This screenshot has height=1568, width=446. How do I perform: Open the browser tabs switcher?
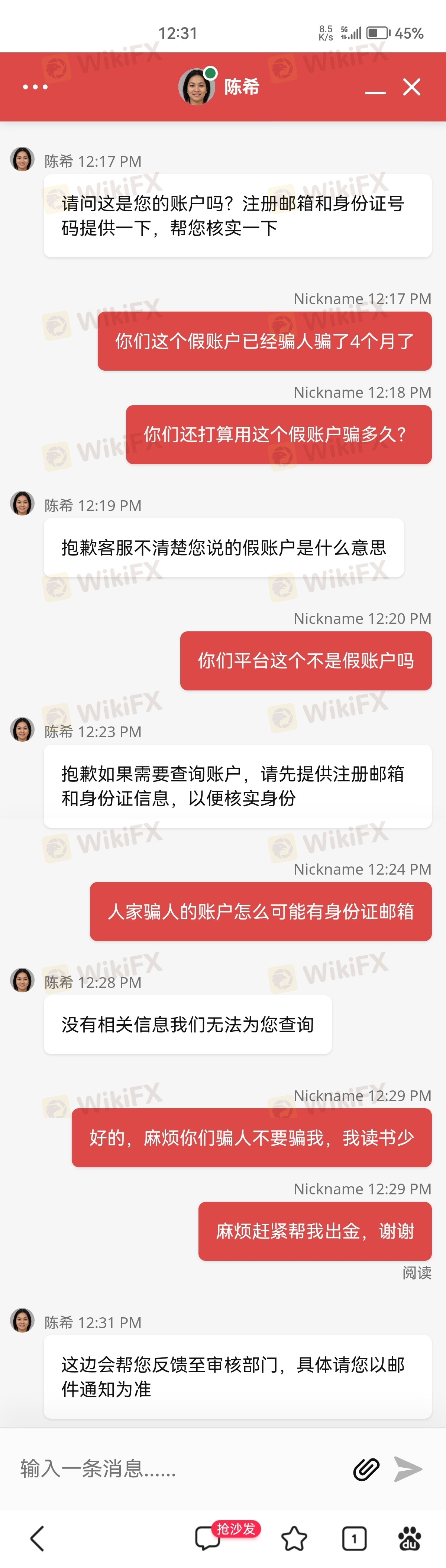pos(354,1538)
